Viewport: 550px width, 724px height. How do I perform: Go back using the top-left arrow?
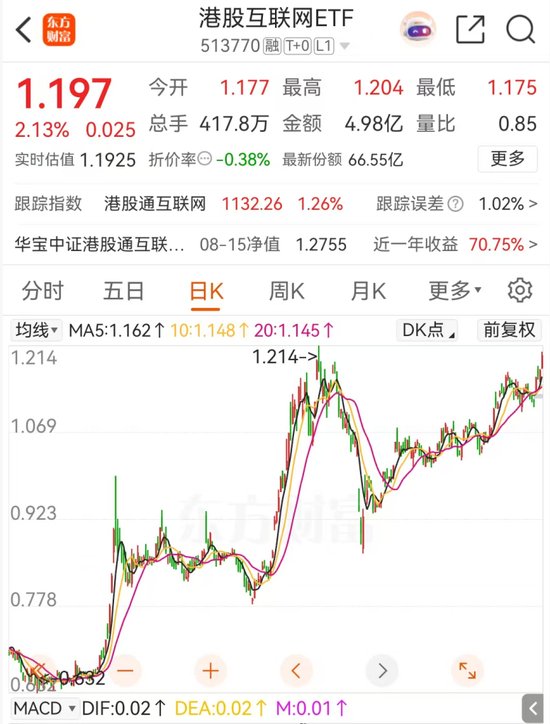pyautogui.click(x=24, y=30)
